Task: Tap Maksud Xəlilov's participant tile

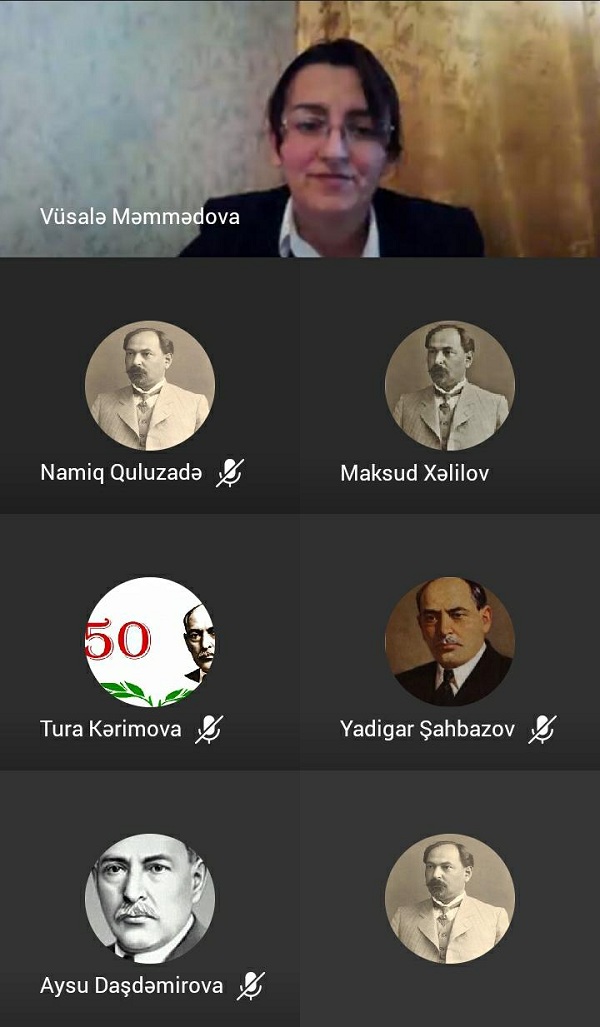Action: pyautogui.click(x=450, y=385)
